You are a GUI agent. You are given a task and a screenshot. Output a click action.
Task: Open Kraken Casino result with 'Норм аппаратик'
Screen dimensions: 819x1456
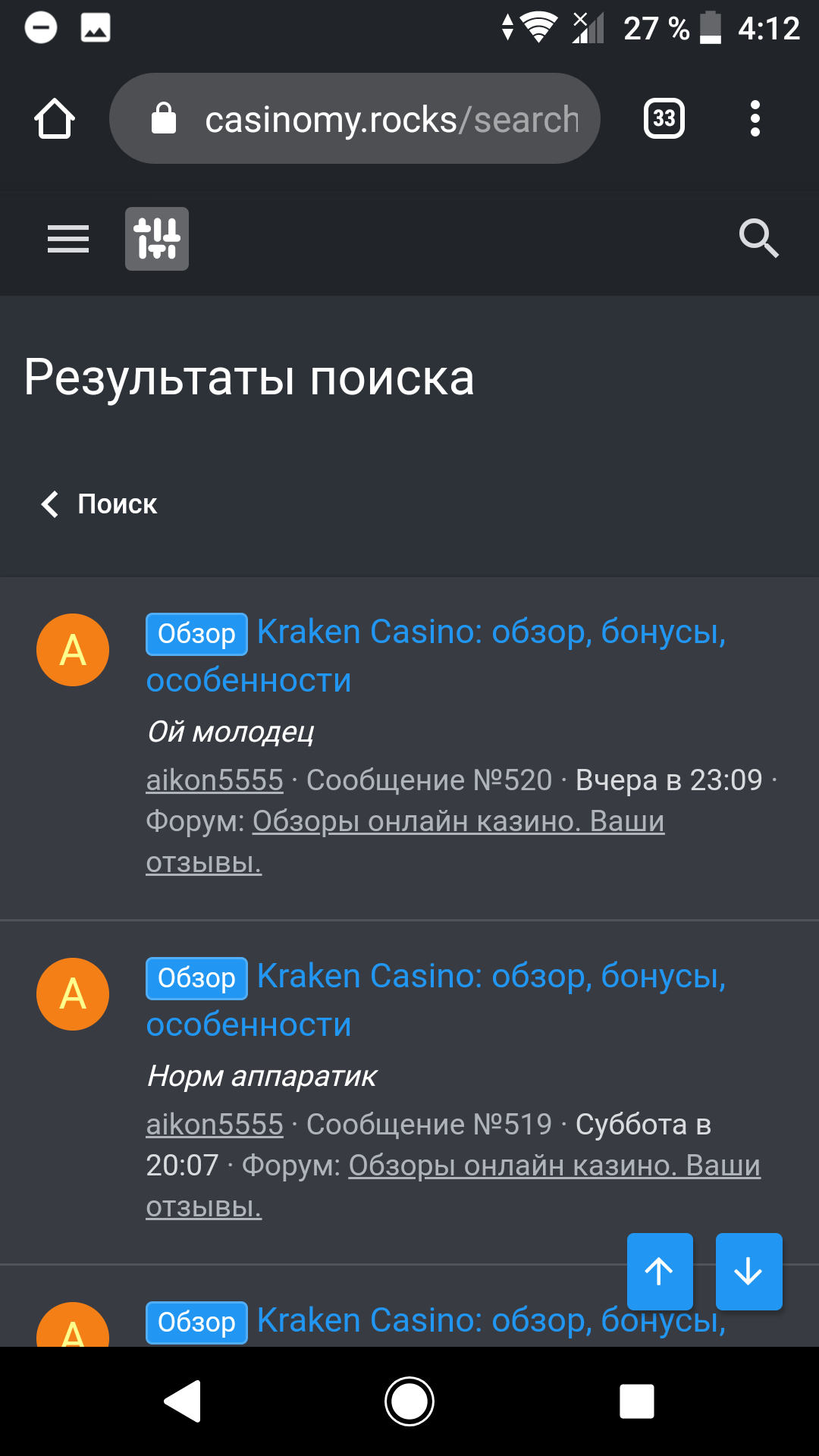491,977
